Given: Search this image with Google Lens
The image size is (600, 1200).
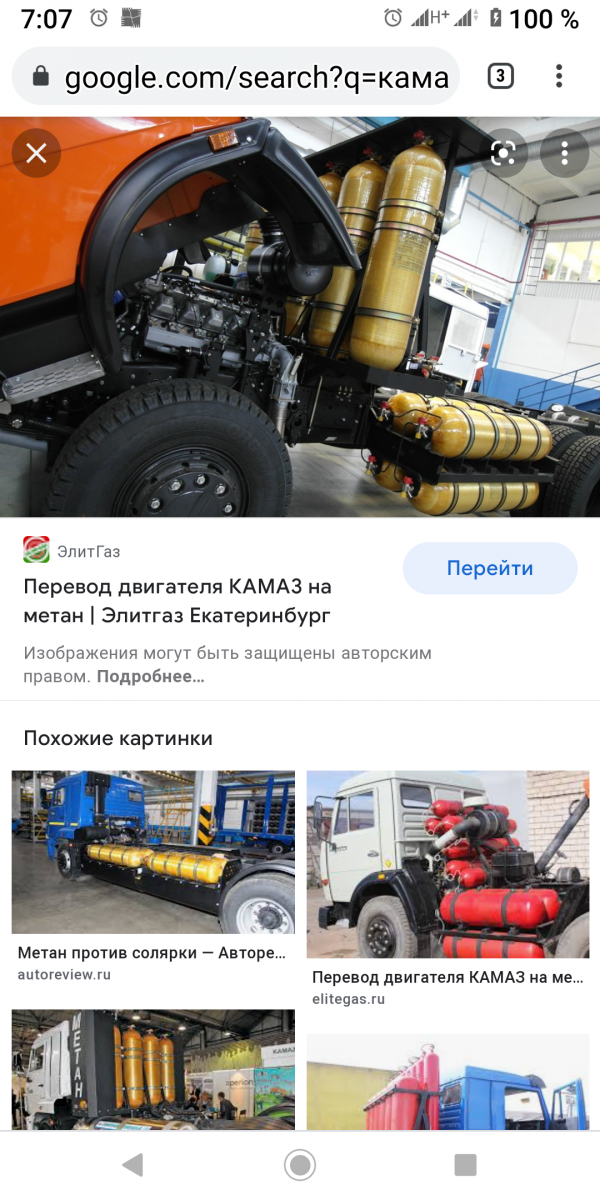Looking at the screenshot, I should [x=503, y=153].
